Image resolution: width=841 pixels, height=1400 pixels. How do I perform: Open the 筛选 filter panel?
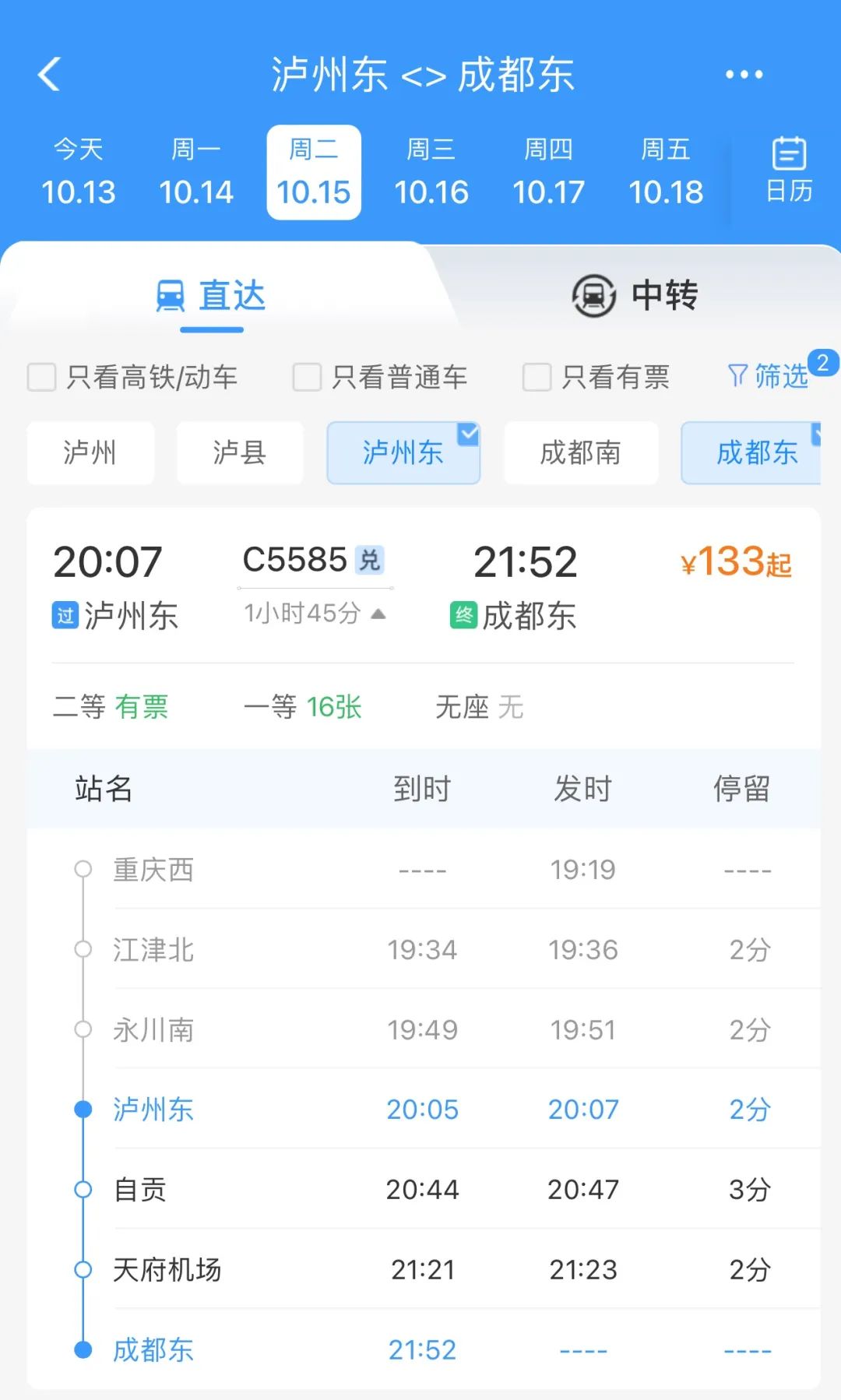769,376
